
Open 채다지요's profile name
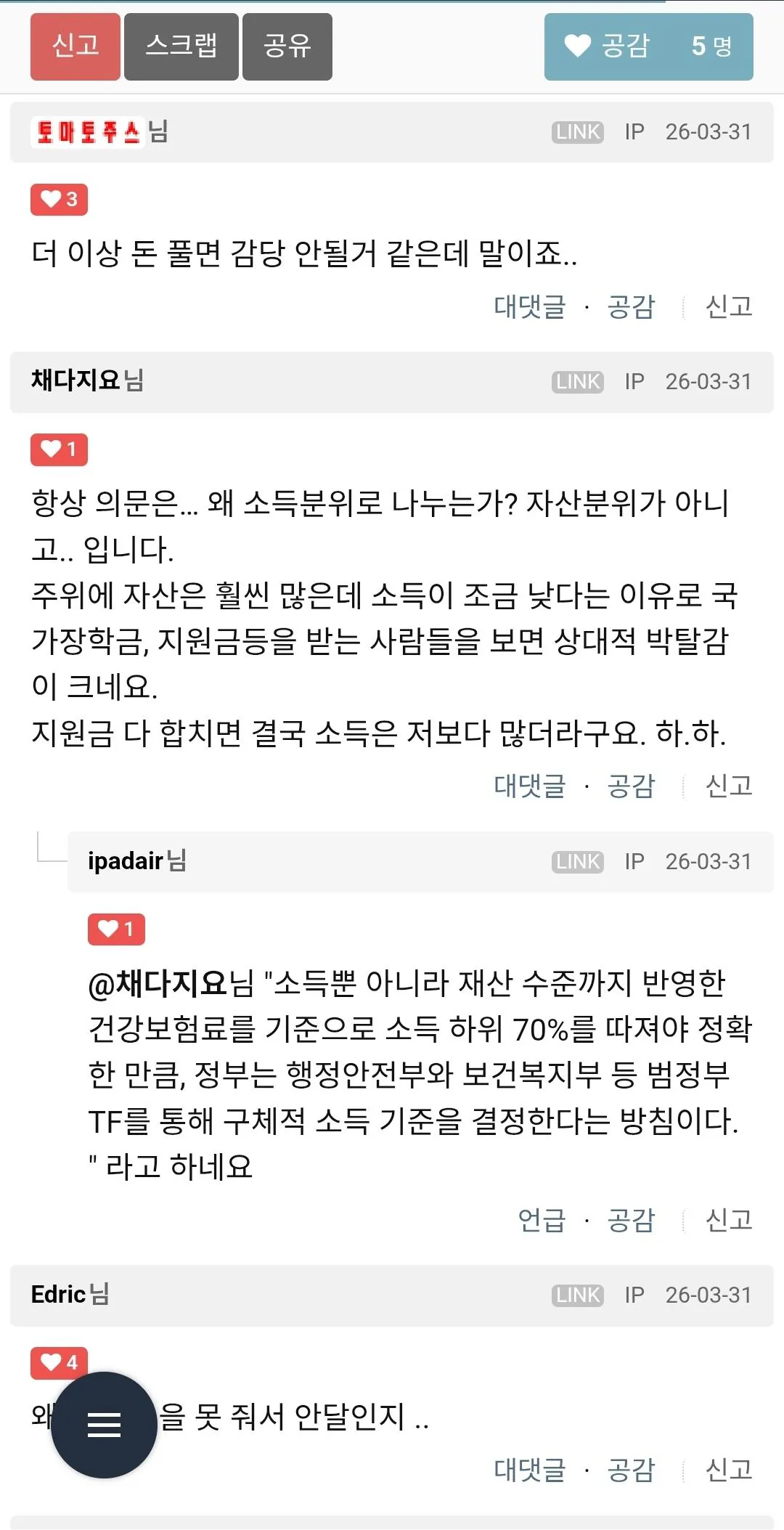(75, 380)
